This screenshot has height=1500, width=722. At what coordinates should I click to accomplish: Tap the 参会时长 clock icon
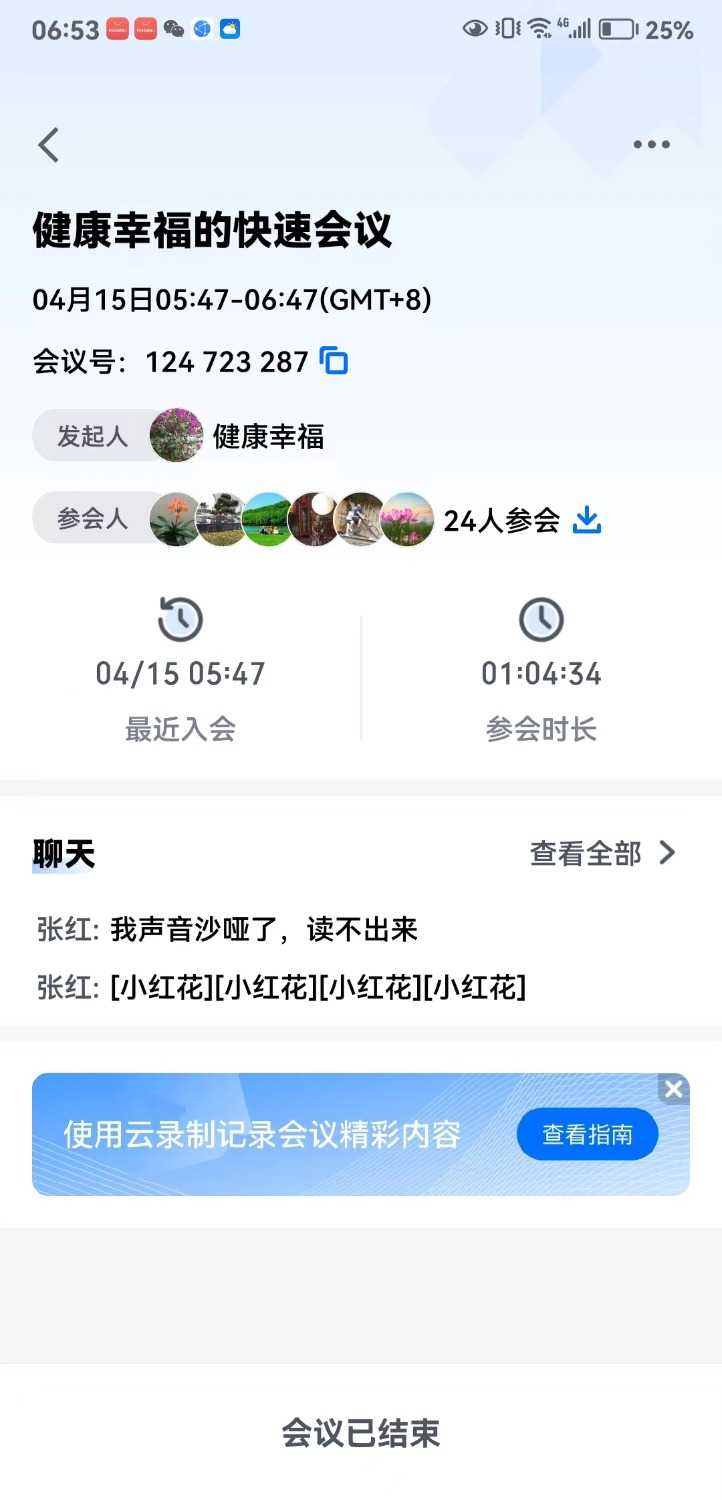pos(541,619)
